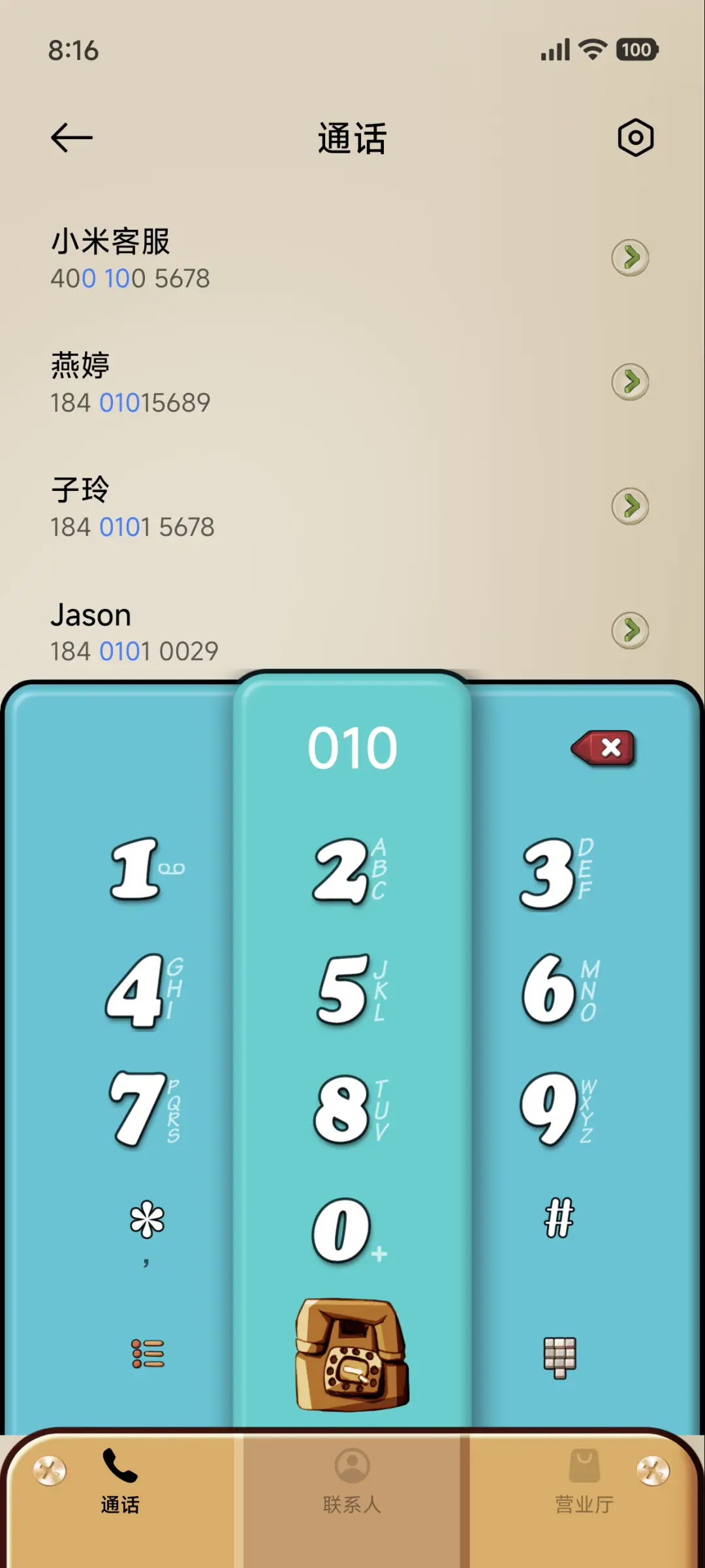Expand details for 小米客服 call record
705x1568 pixels.
pos(630,259)
